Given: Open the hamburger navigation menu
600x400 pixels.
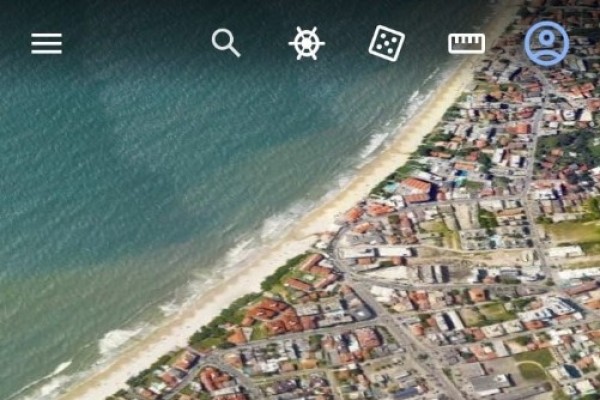Looking at the screenshot, I should coord(46,43).
